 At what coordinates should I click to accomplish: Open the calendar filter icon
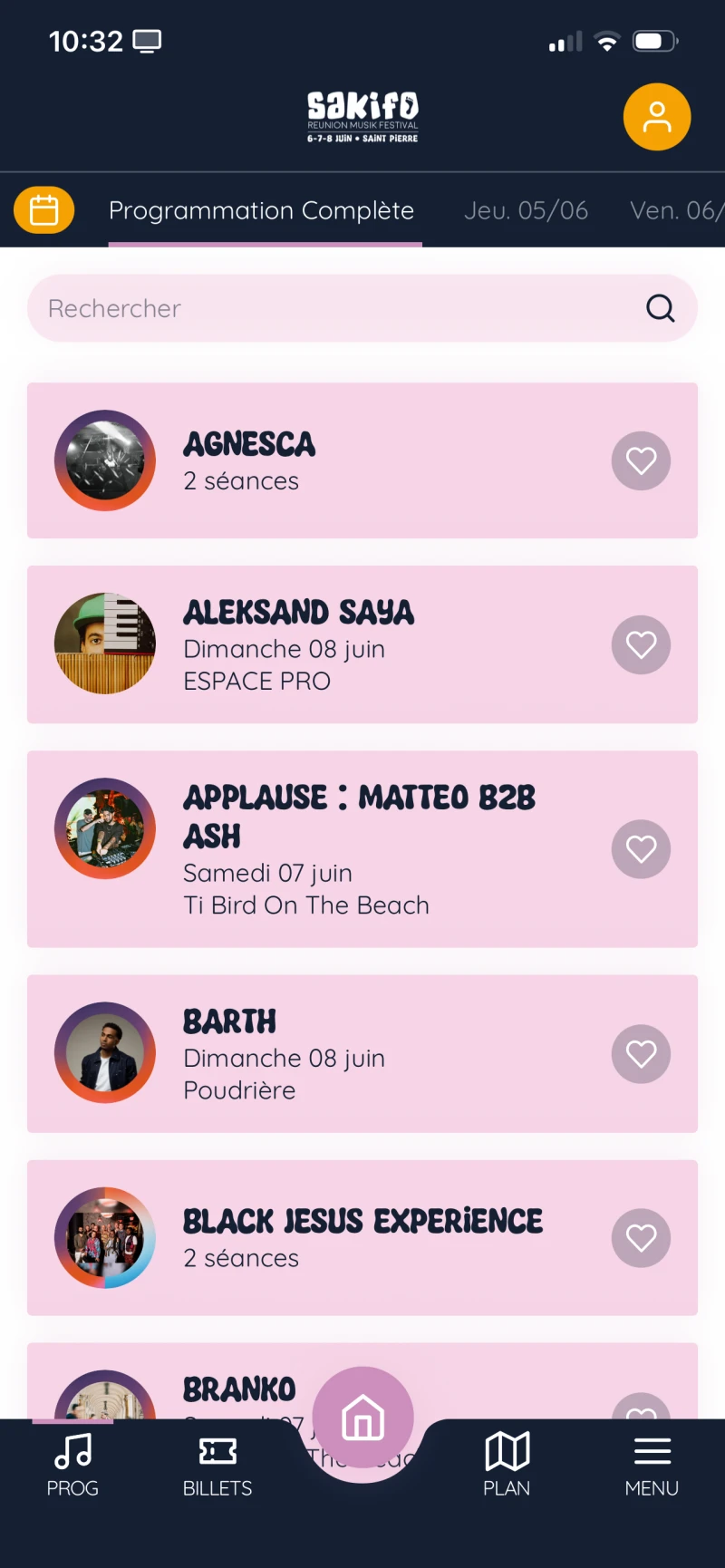coord(43,210)
